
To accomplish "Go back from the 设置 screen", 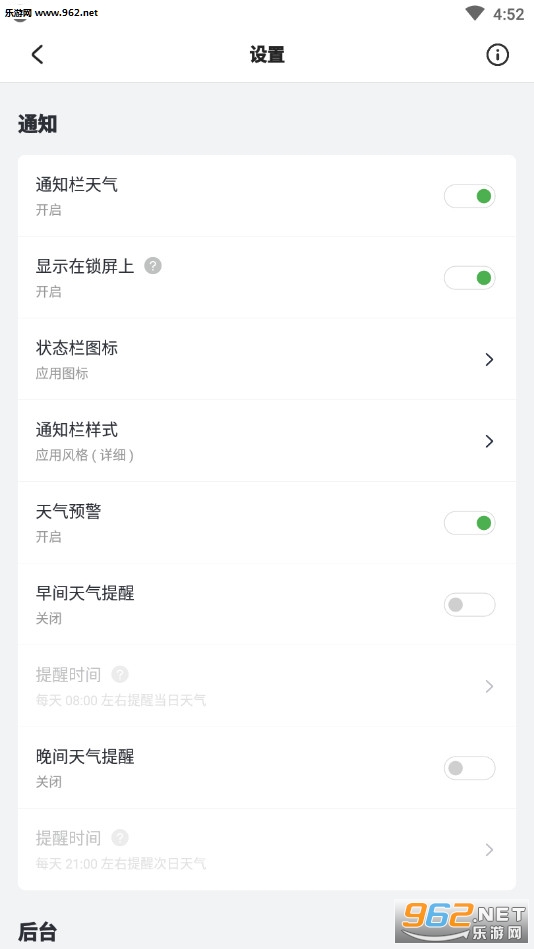I will coord(38,54).
